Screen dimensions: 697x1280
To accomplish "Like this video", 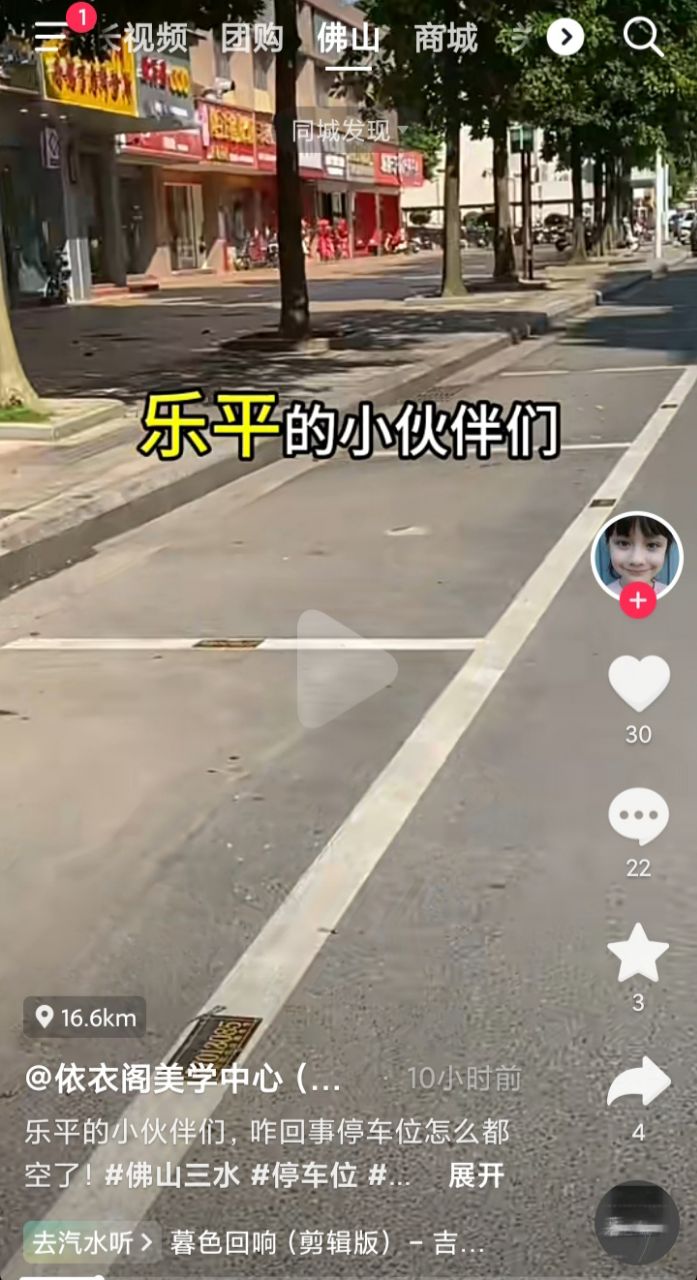I will [x=638, y=684].
